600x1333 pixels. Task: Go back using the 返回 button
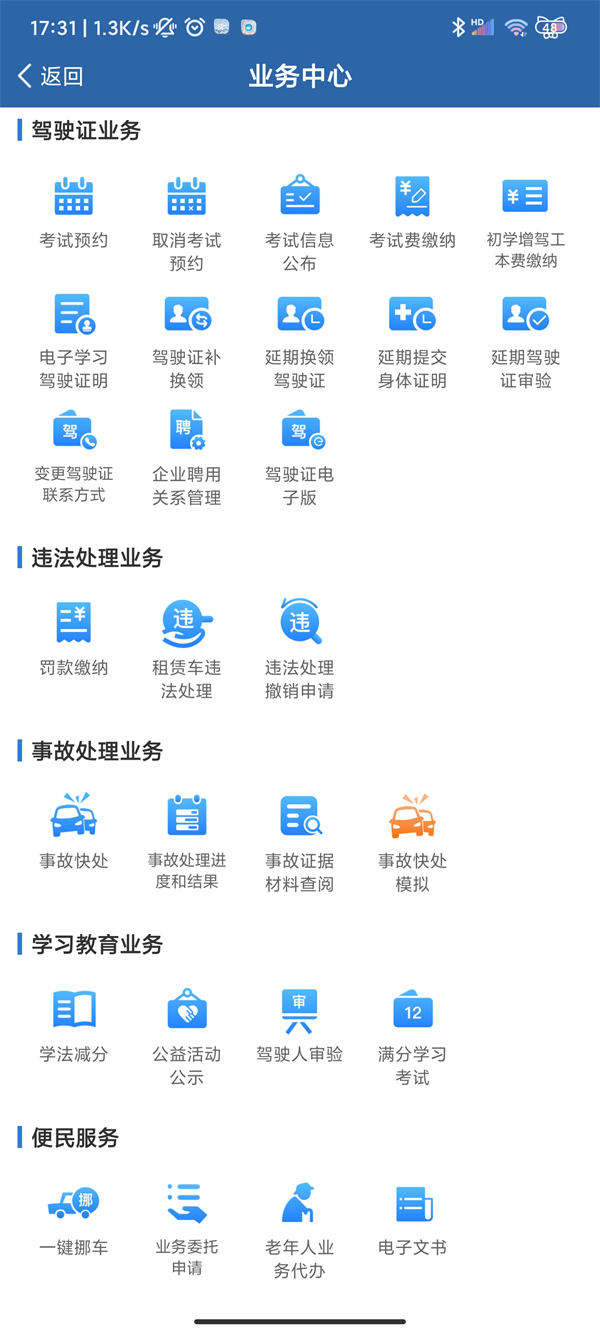(50, 77)
